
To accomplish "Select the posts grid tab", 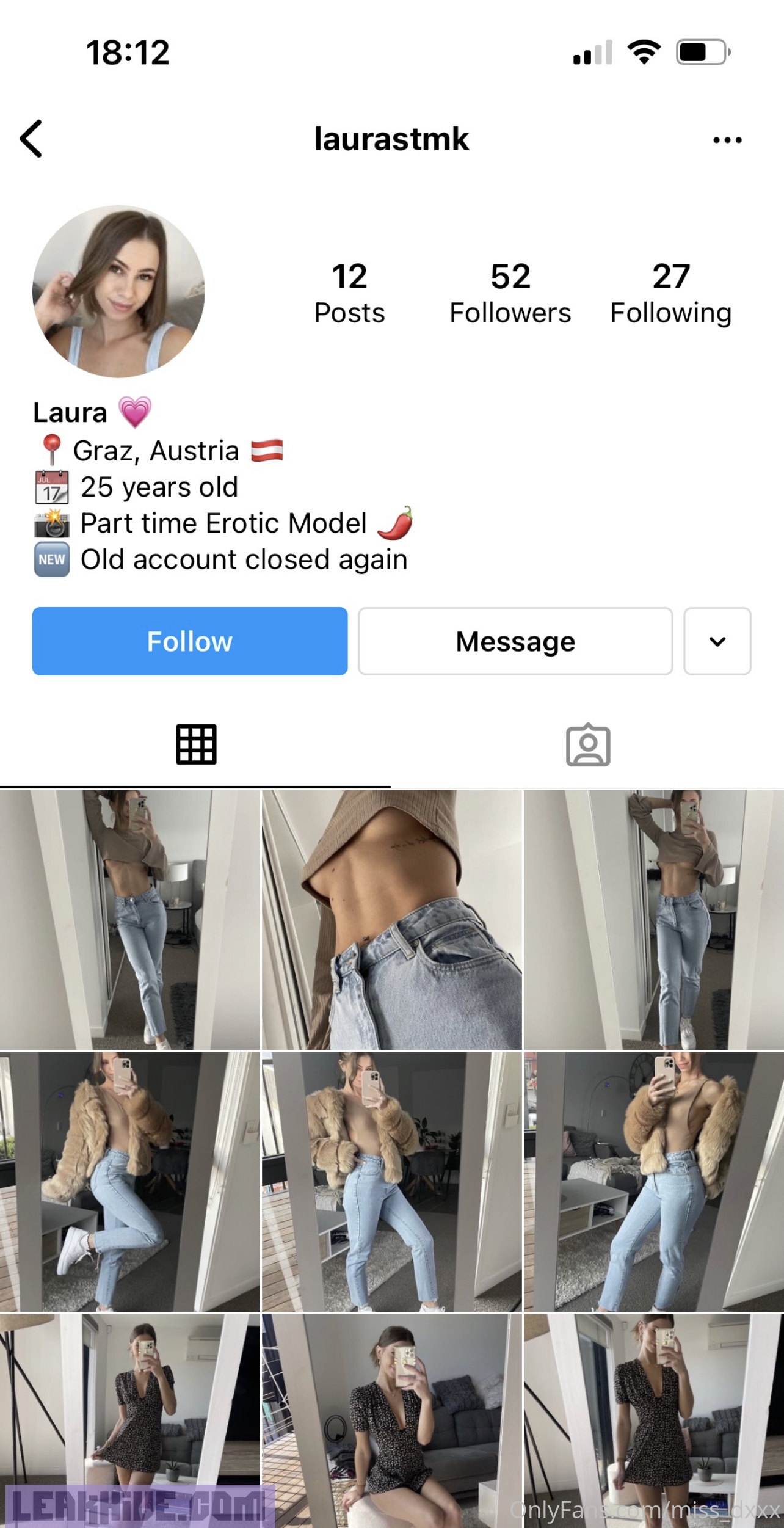I will 196,745.
